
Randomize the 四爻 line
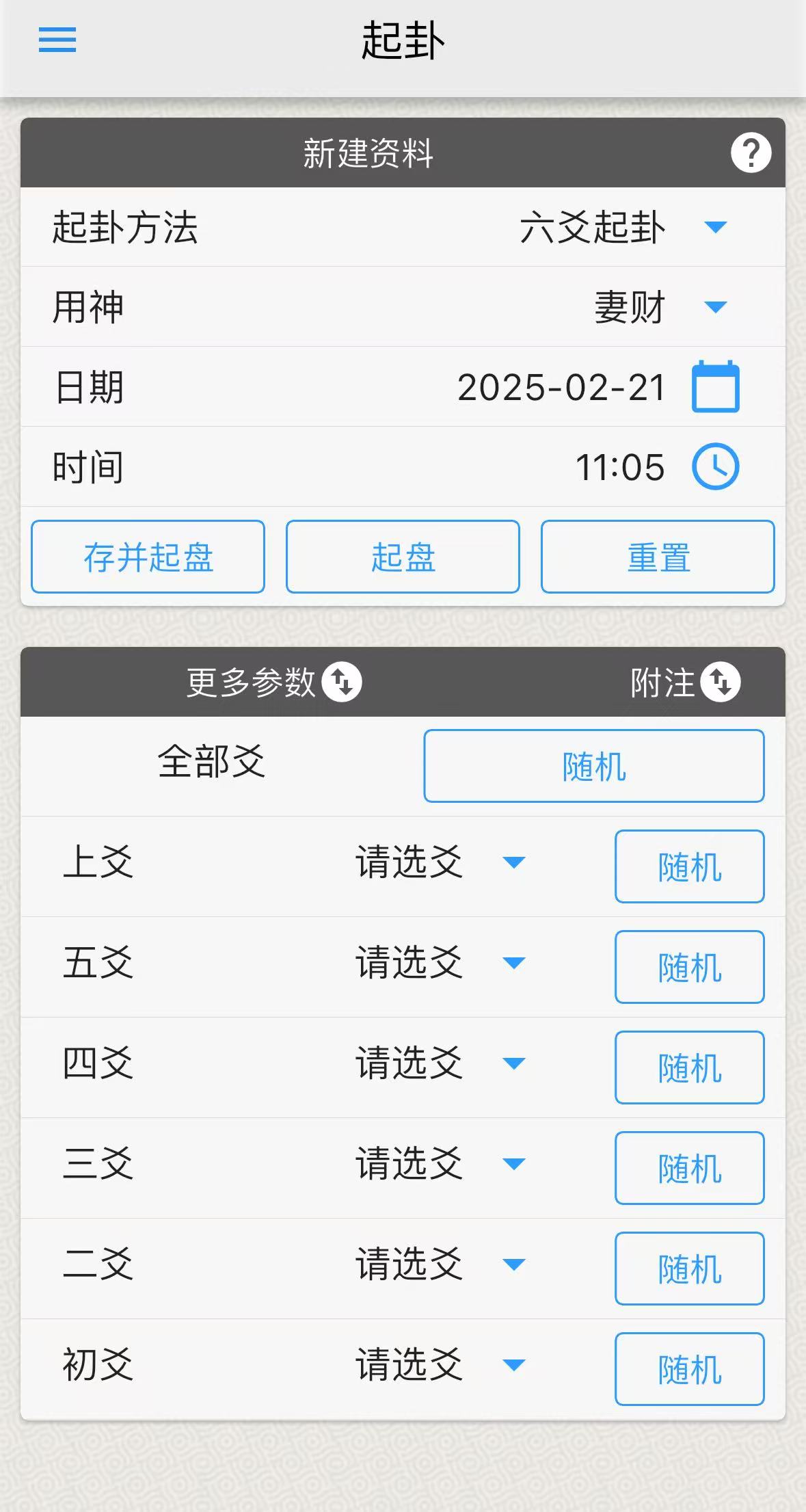(x=689, y=1067)
